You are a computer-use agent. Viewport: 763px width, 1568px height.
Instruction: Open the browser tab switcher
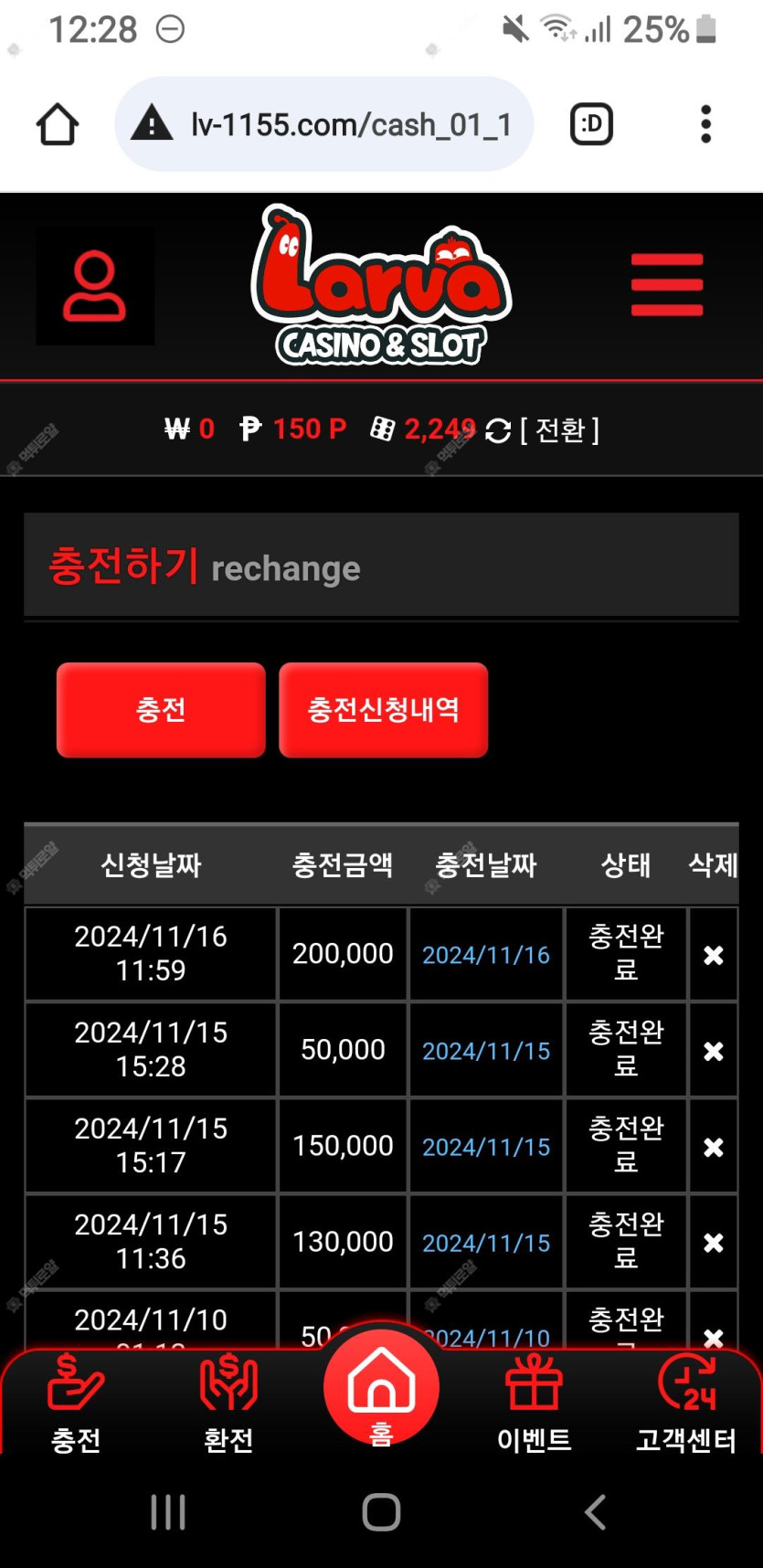point(591,124)
